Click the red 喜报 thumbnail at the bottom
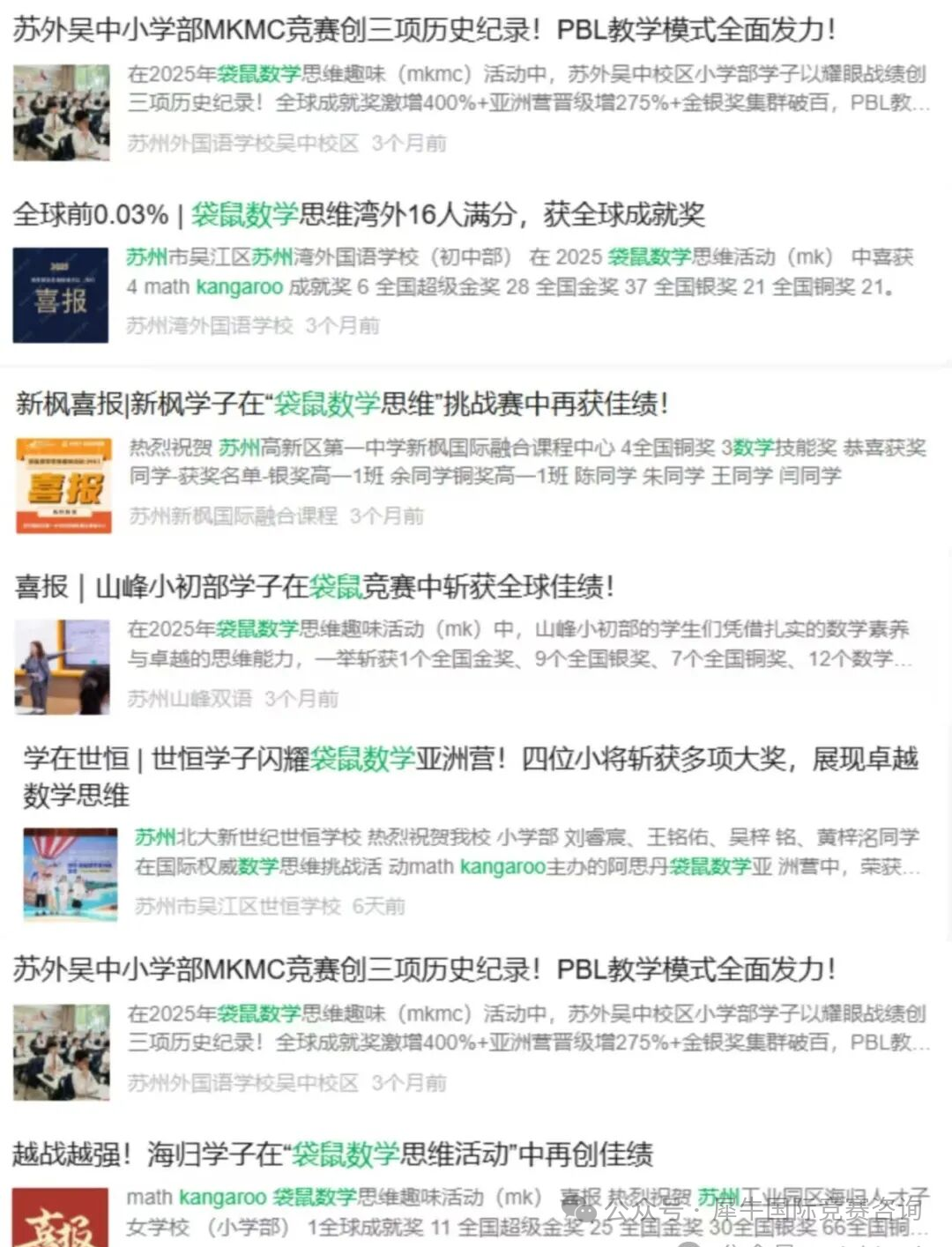Screen dimensions: 952x1247 point(60,1225)
